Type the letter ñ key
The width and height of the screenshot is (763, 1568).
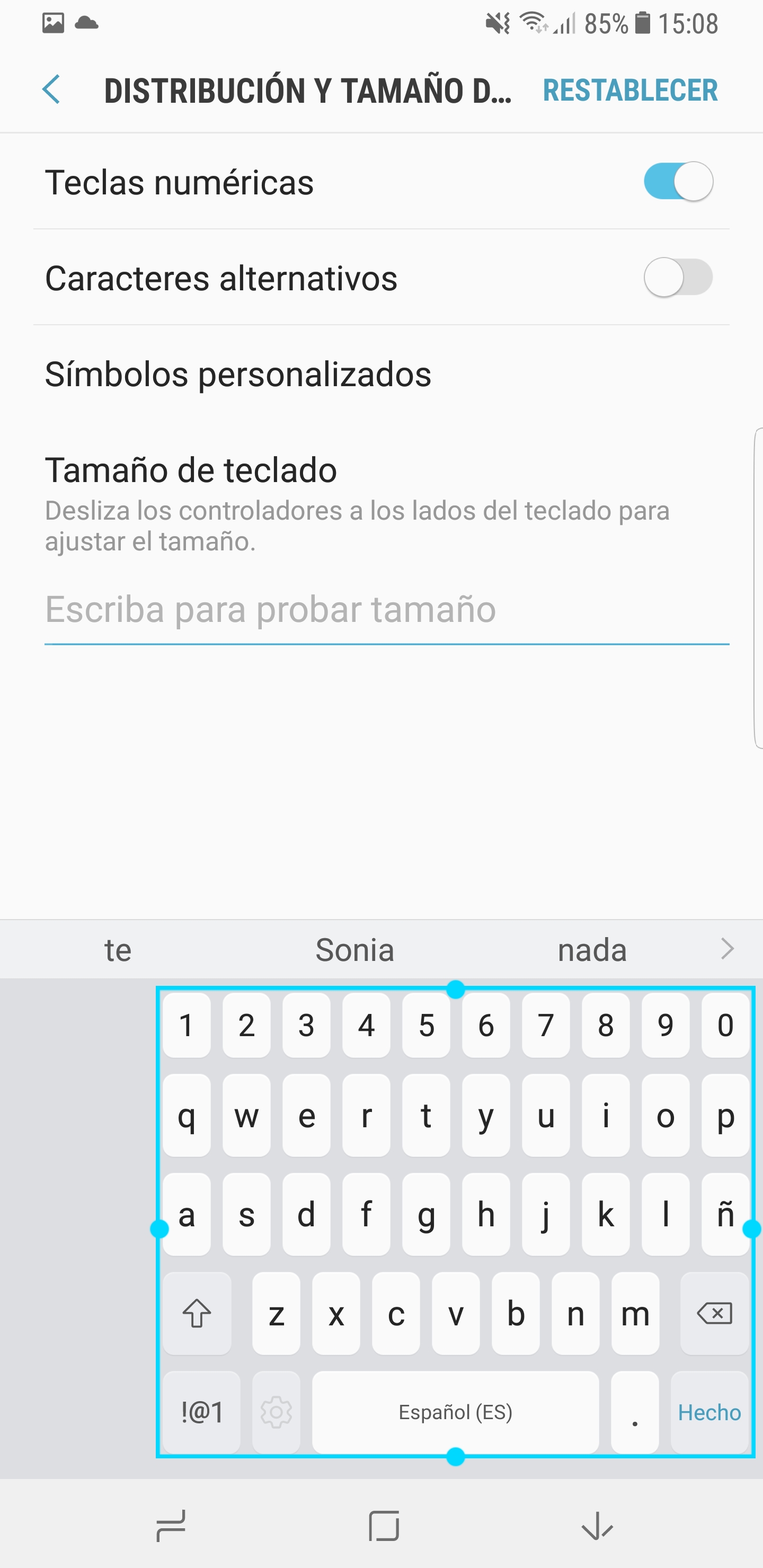725,1214
